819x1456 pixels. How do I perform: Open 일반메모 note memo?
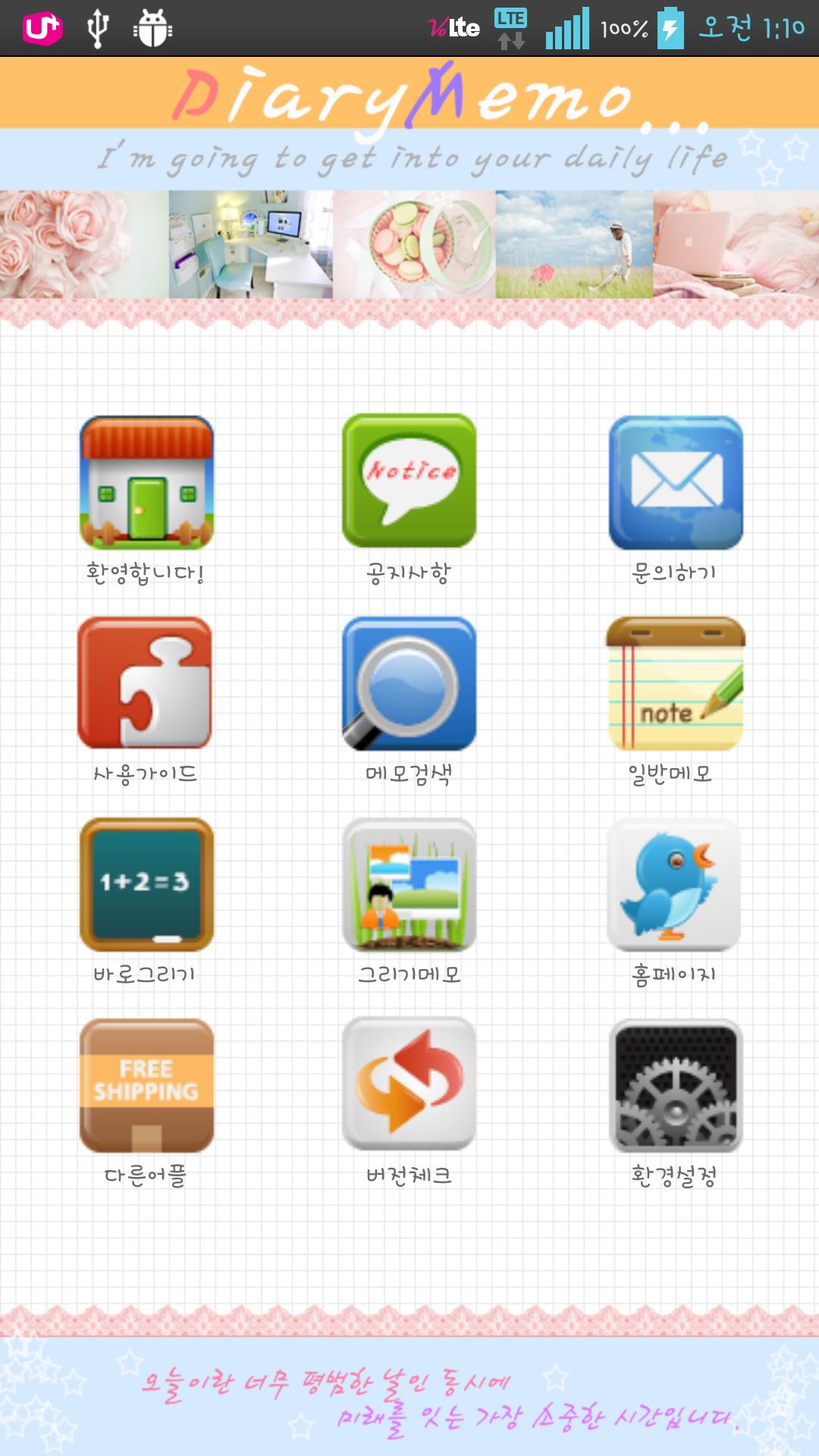click(676, 682)
